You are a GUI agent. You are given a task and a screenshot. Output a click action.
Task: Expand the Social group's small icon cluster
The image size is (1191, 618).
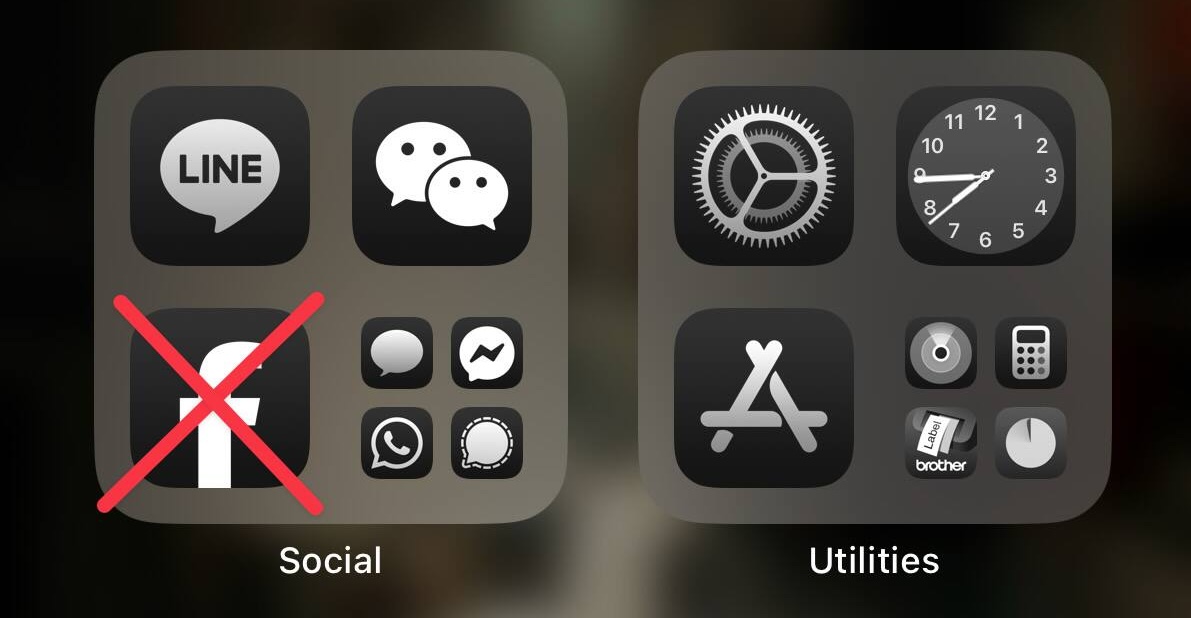pos(441,398)
